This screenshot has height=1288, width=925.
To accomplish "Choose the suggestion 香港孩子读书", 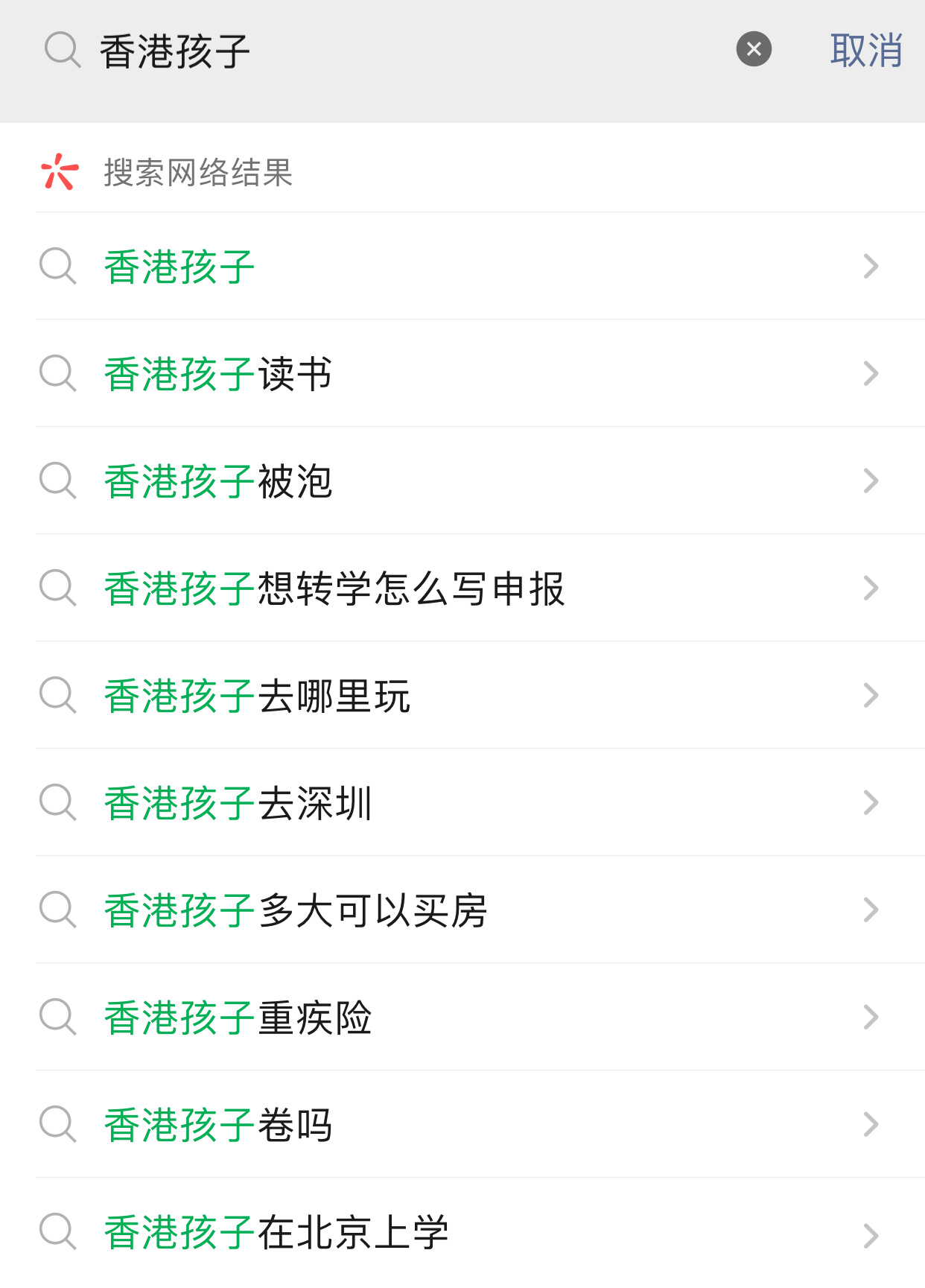I will [x=462, y=373].
